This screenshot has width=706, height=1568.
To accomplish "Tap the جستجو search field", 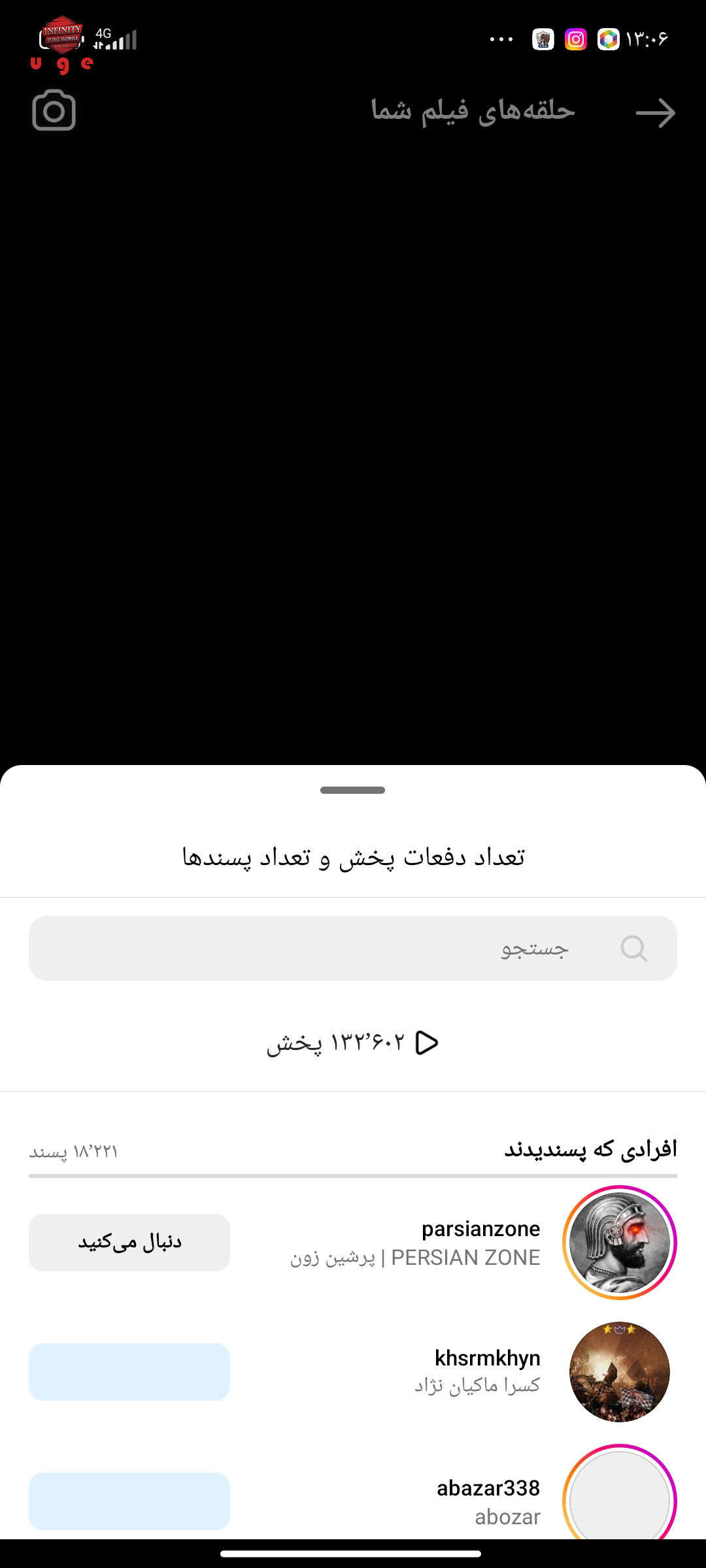I will click(x=353, y=948).
